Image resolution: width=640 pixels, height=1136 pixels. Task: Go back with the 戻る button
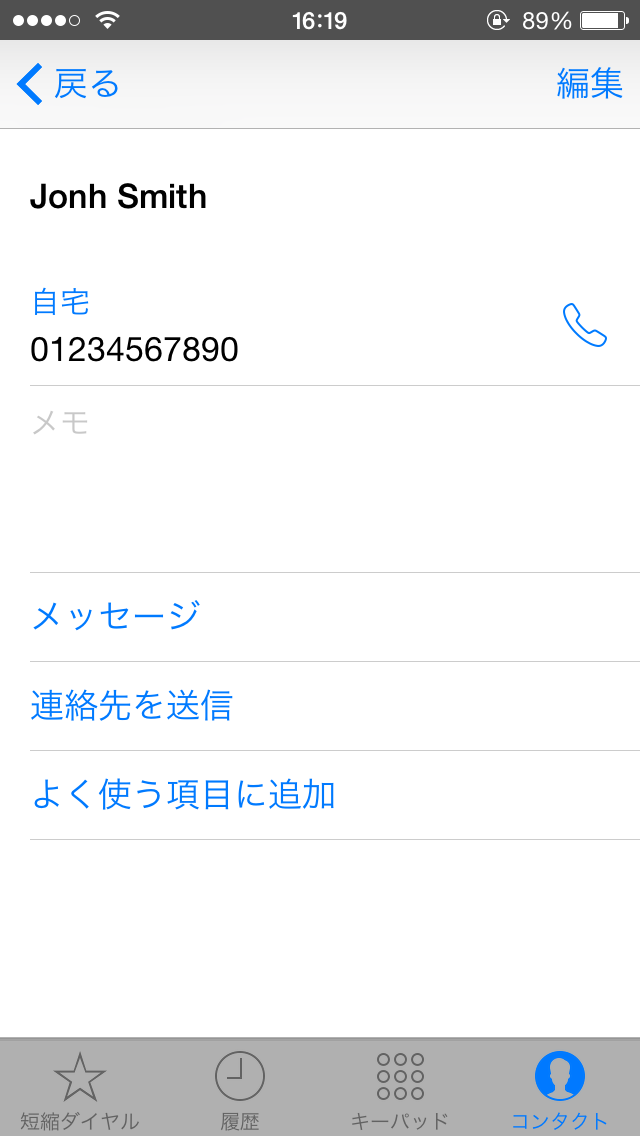pyautogui.click(x=68, y=84)
